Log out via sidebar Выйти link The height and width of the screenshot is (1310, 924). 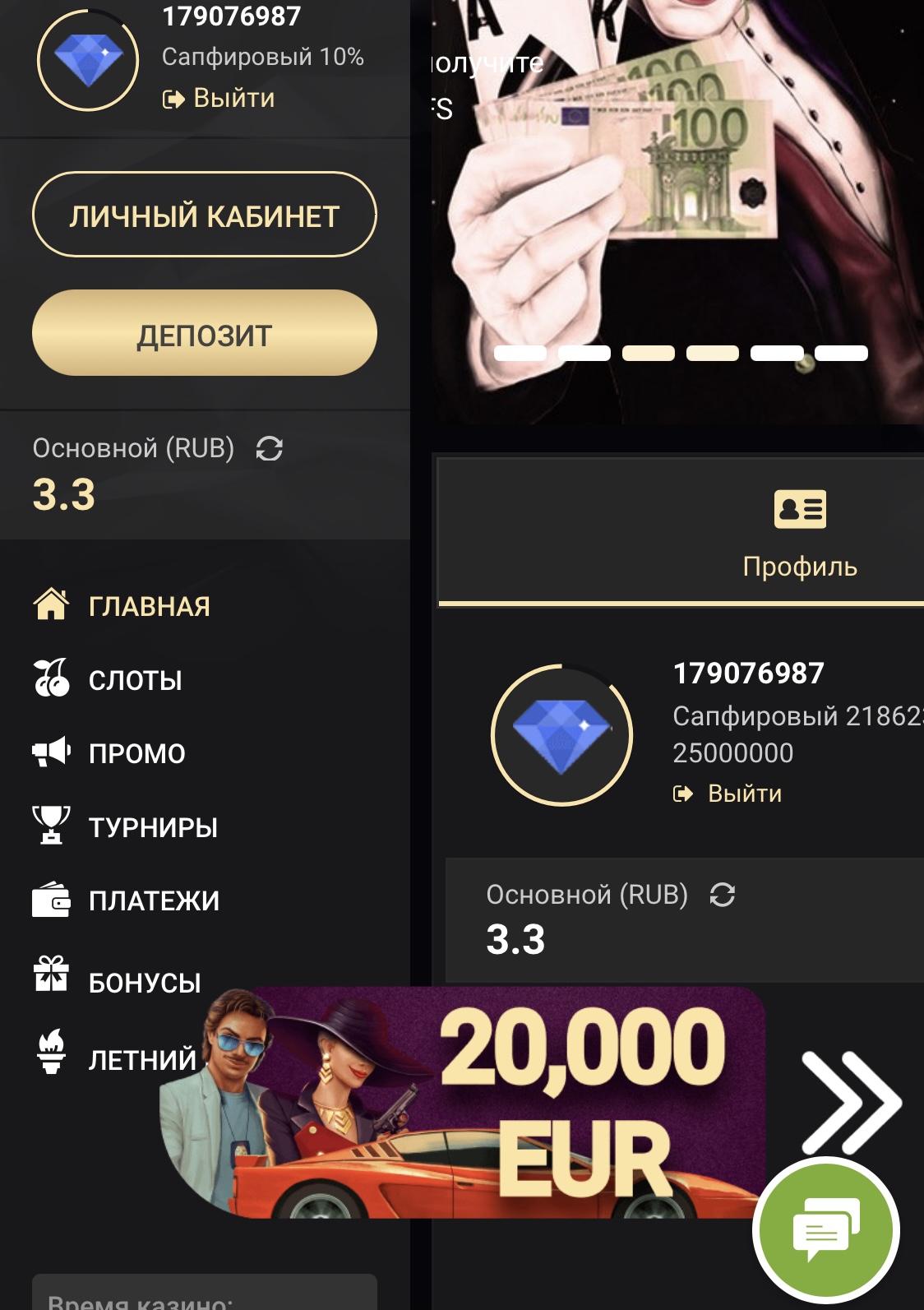(x=219, y=99)
